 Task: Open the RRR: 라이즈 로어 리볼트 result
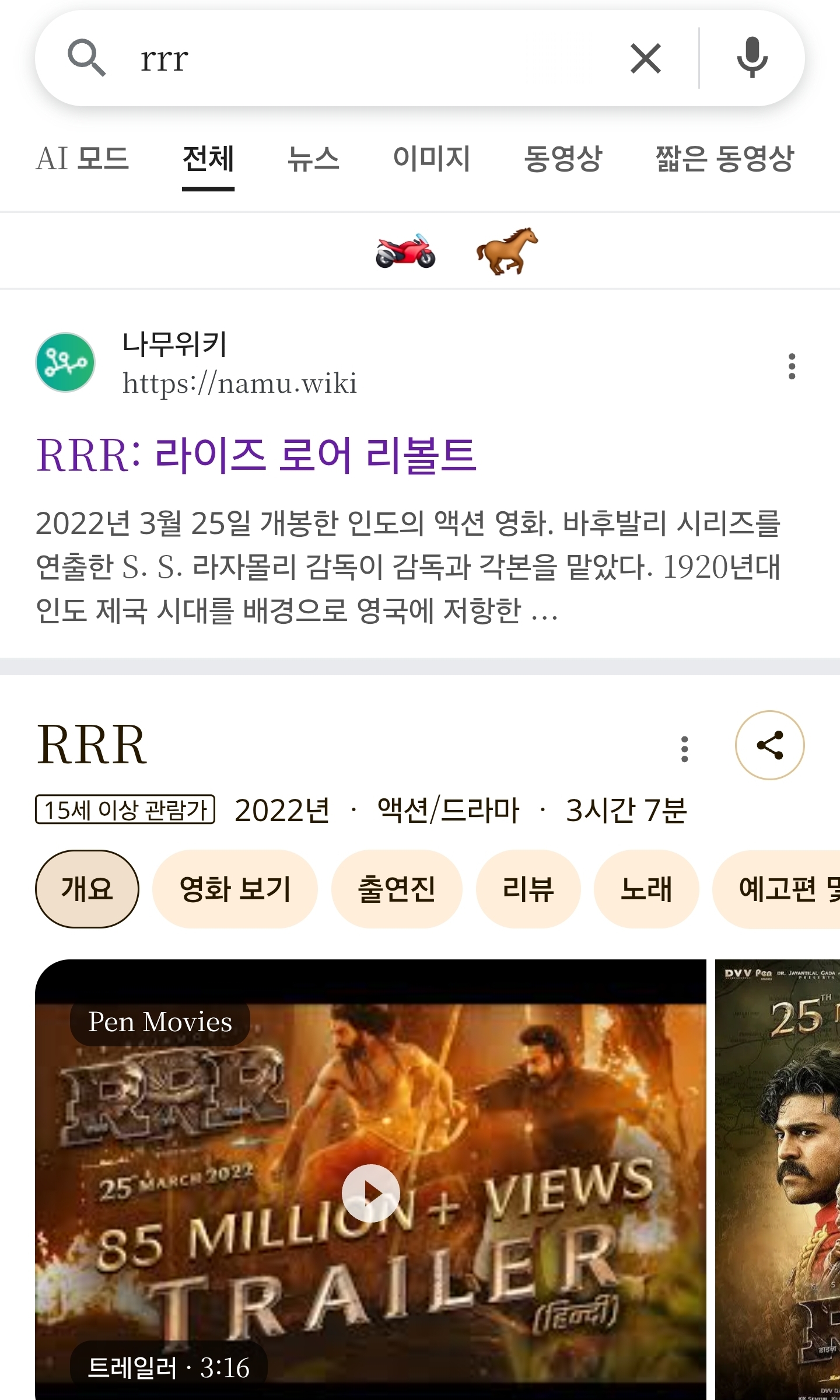coord(257,455)
